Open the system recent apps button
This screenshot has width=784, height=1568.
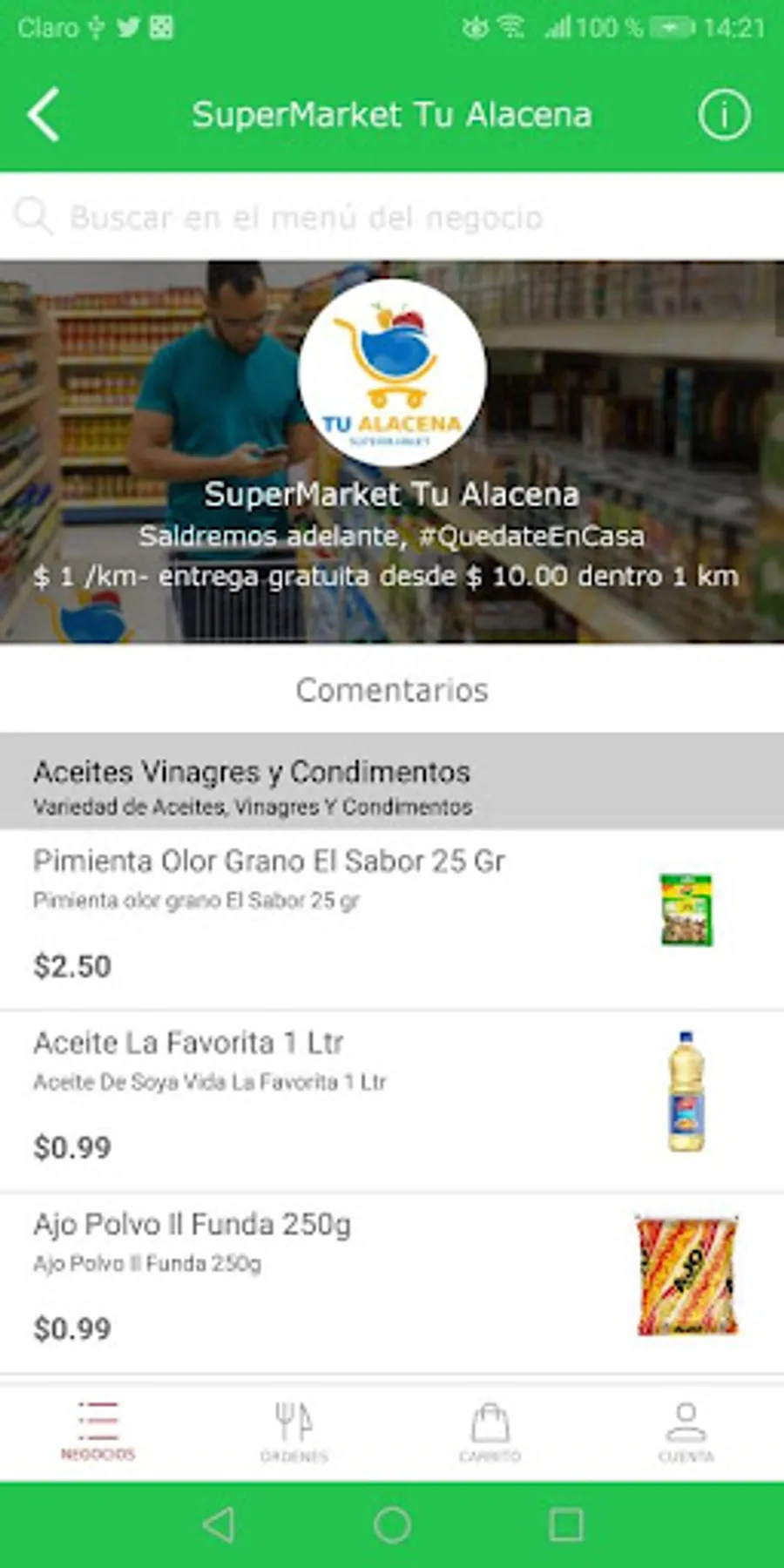click(x=566, y=1525)
